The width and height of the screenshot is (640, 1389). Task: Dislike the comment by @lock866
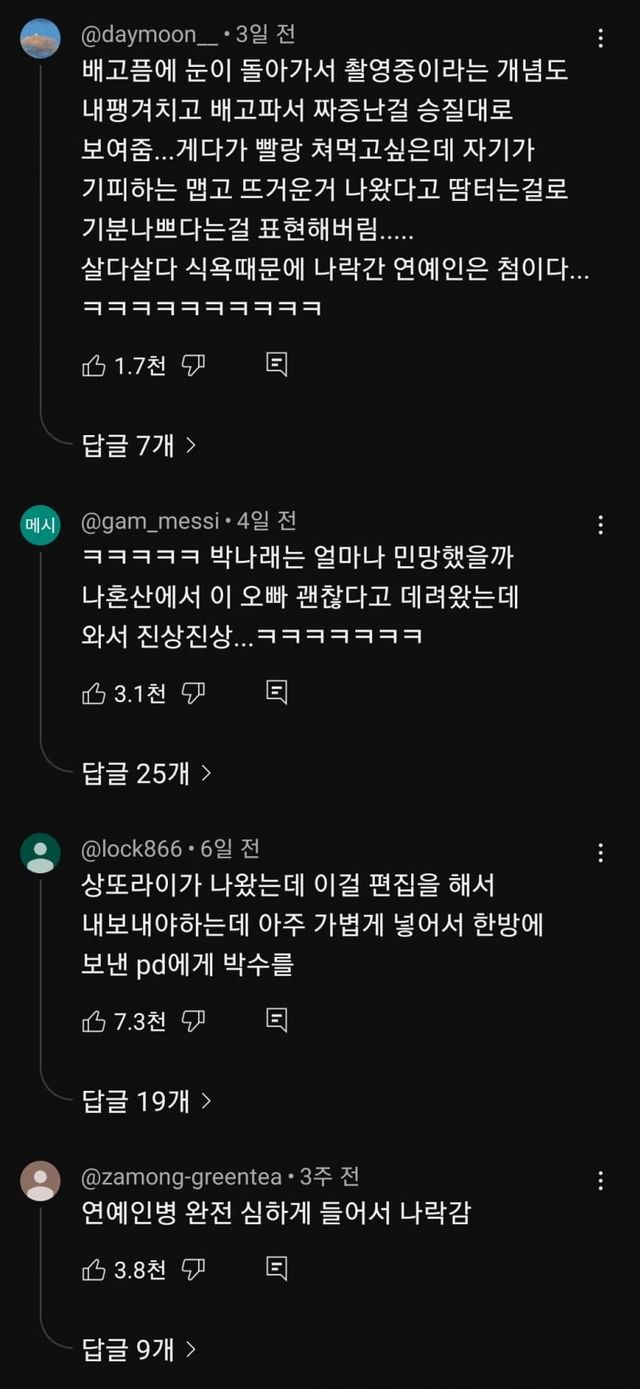tap(194, 1021)
